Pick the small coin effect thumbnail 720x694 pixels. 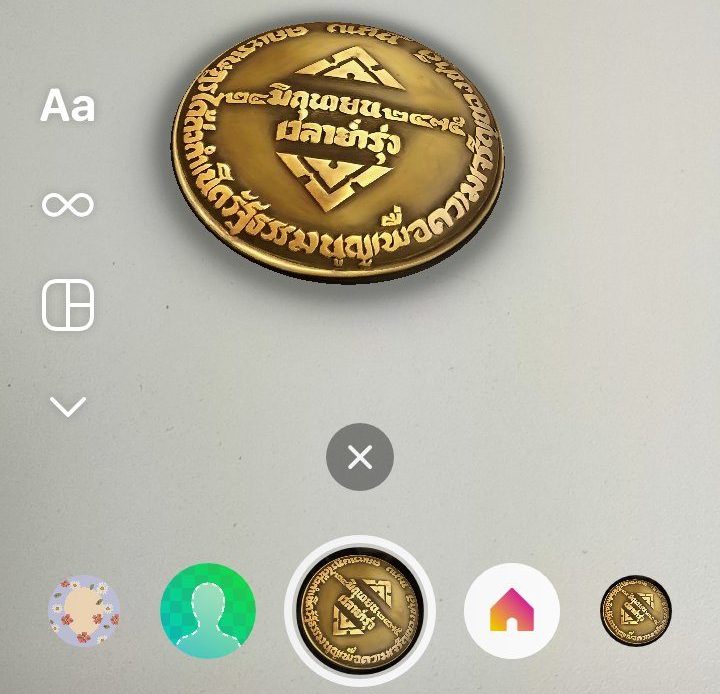pyautogui.click(x=636, y=610)
